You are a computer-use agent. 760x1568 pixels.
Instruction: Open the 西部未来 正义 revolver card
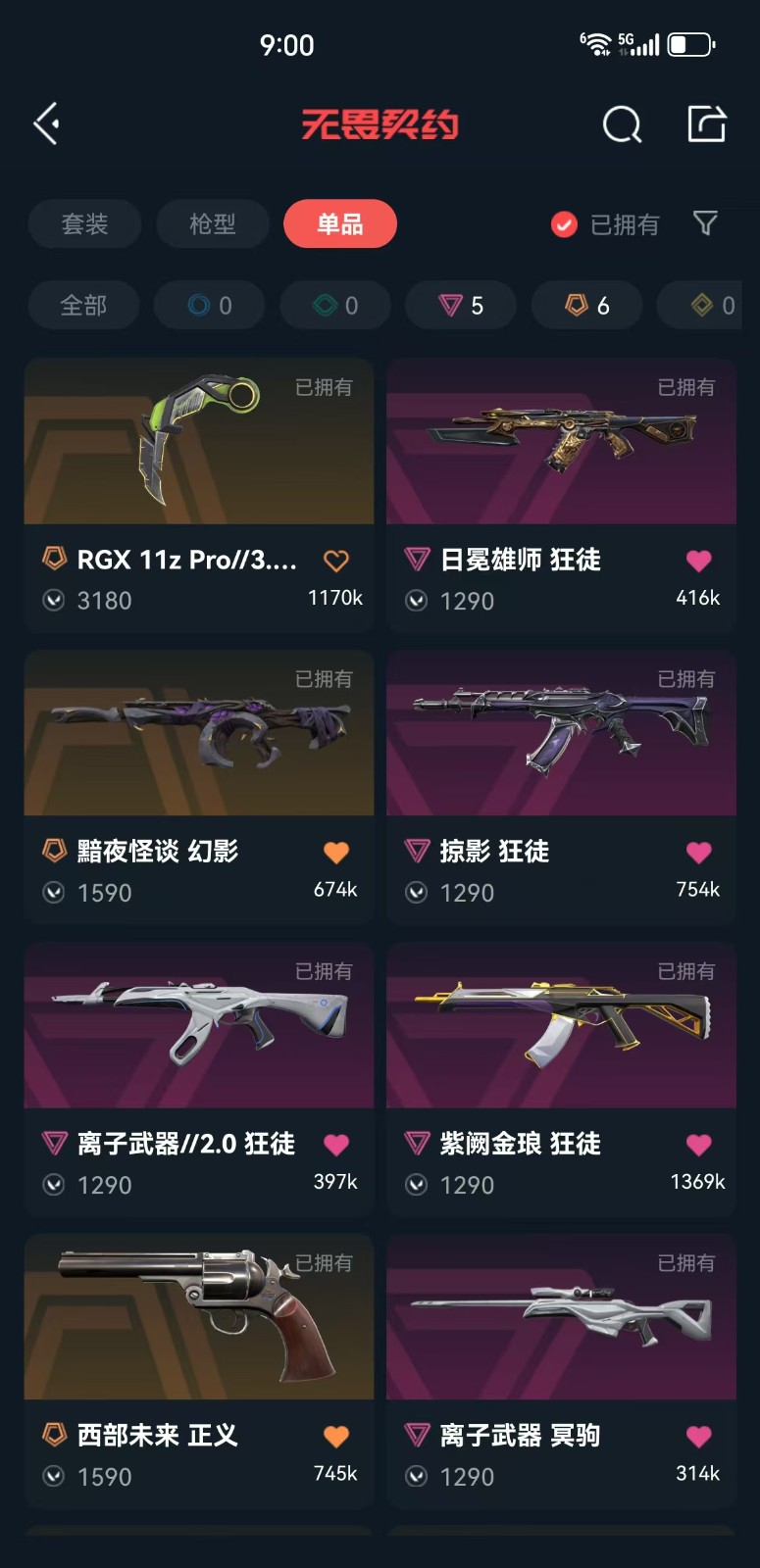199,1371
